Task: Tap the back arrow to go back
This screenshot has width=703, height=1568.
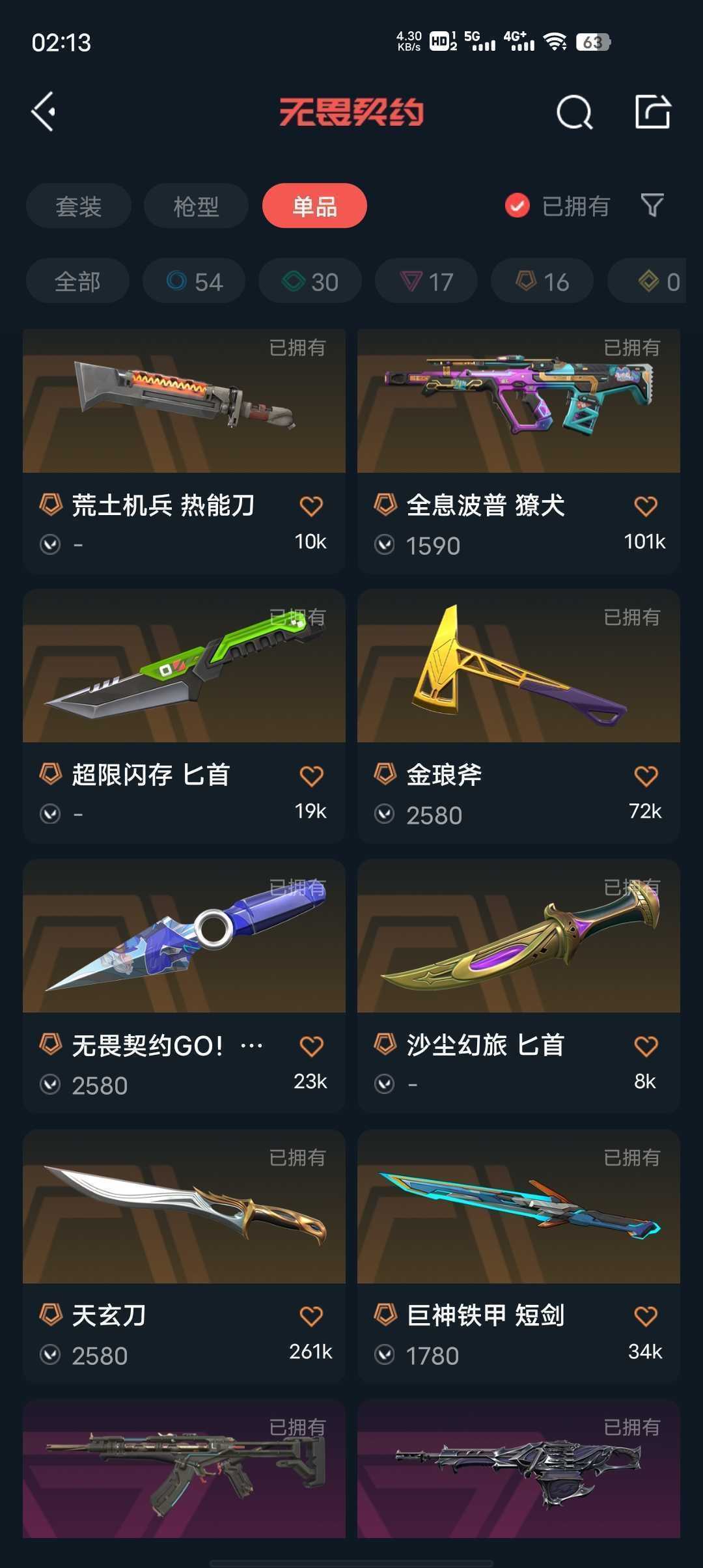Action: pos(44,111)
